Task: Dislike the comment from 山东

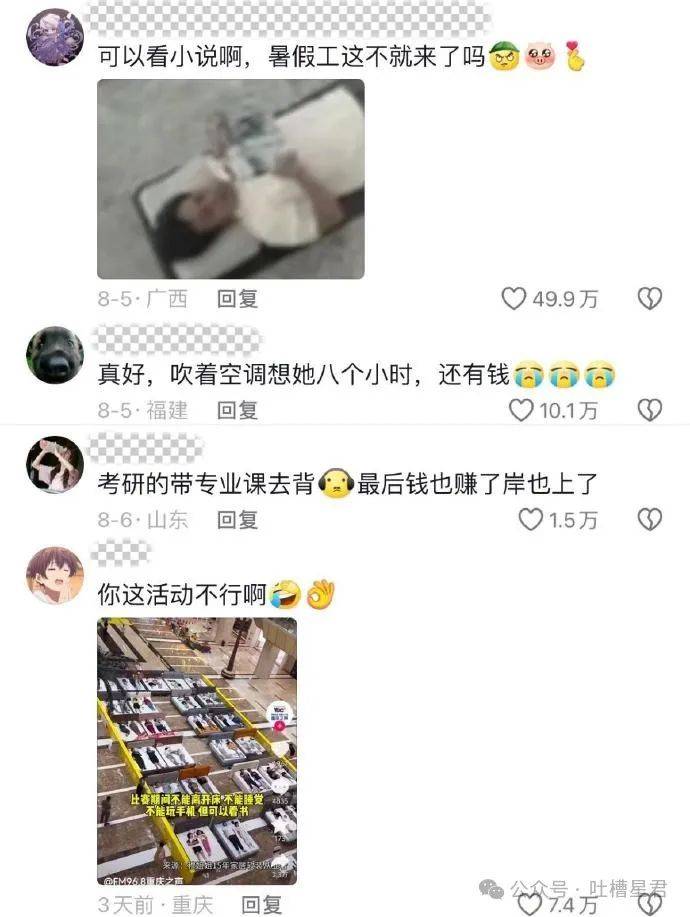Action: [650, 519]
